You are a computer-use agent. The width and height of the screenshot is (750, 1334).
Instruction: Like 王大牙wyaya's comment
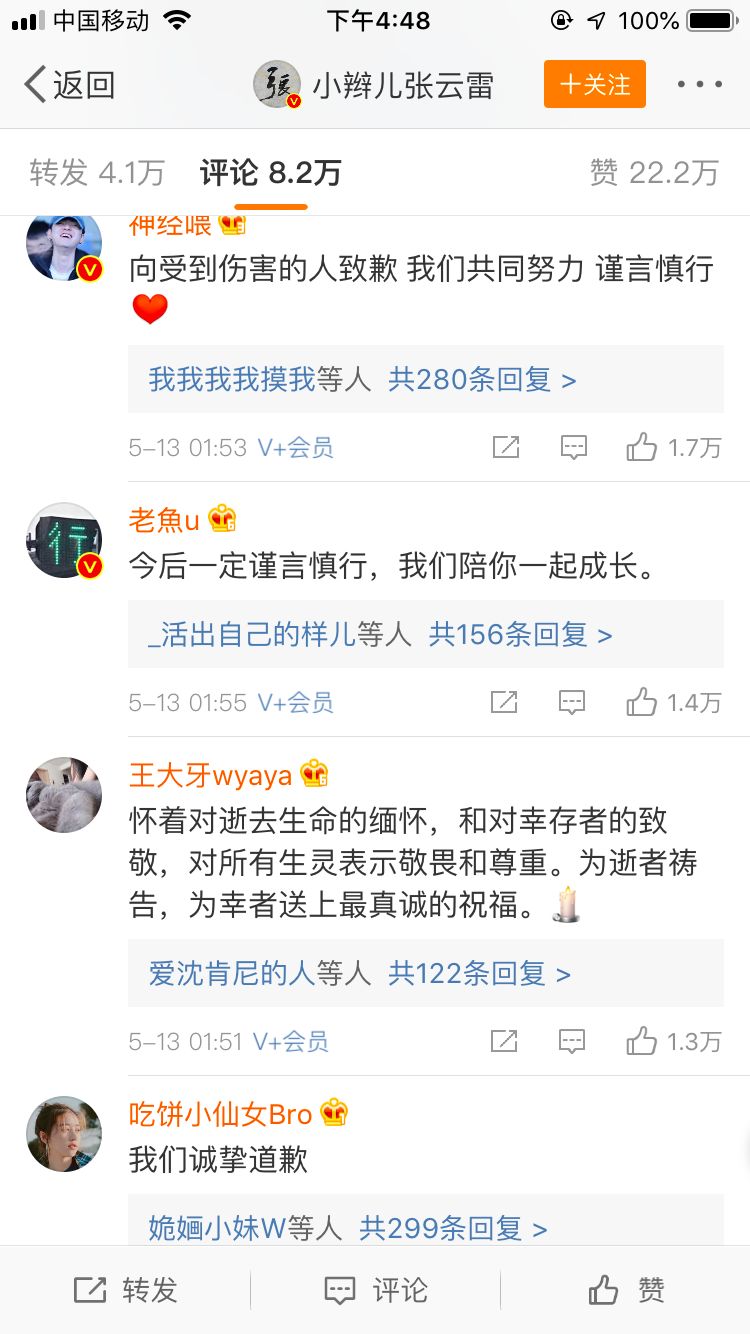click(642, 1042)
